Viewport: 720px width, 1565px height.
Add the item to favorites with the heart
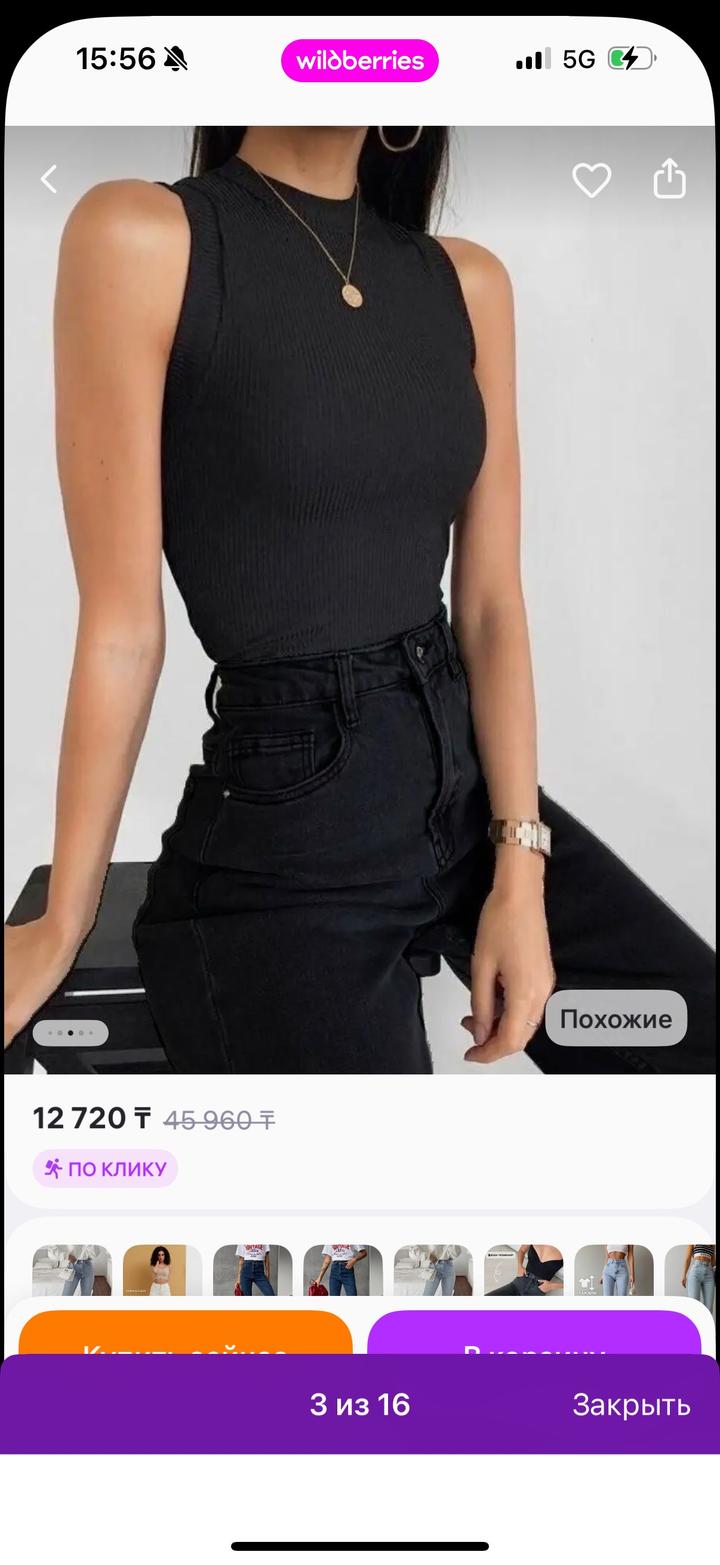[x=591, y=180]
